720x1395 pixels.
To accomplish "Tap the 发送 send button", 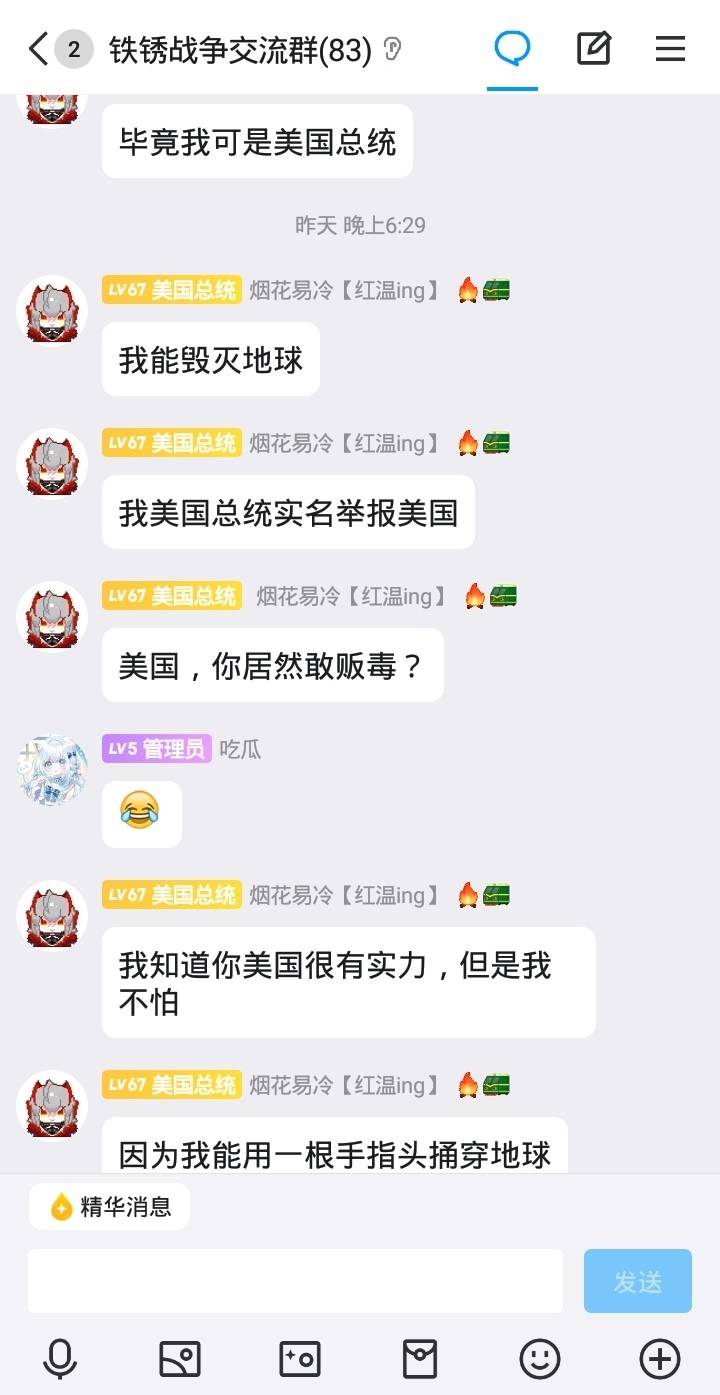I will (637, 1281).
